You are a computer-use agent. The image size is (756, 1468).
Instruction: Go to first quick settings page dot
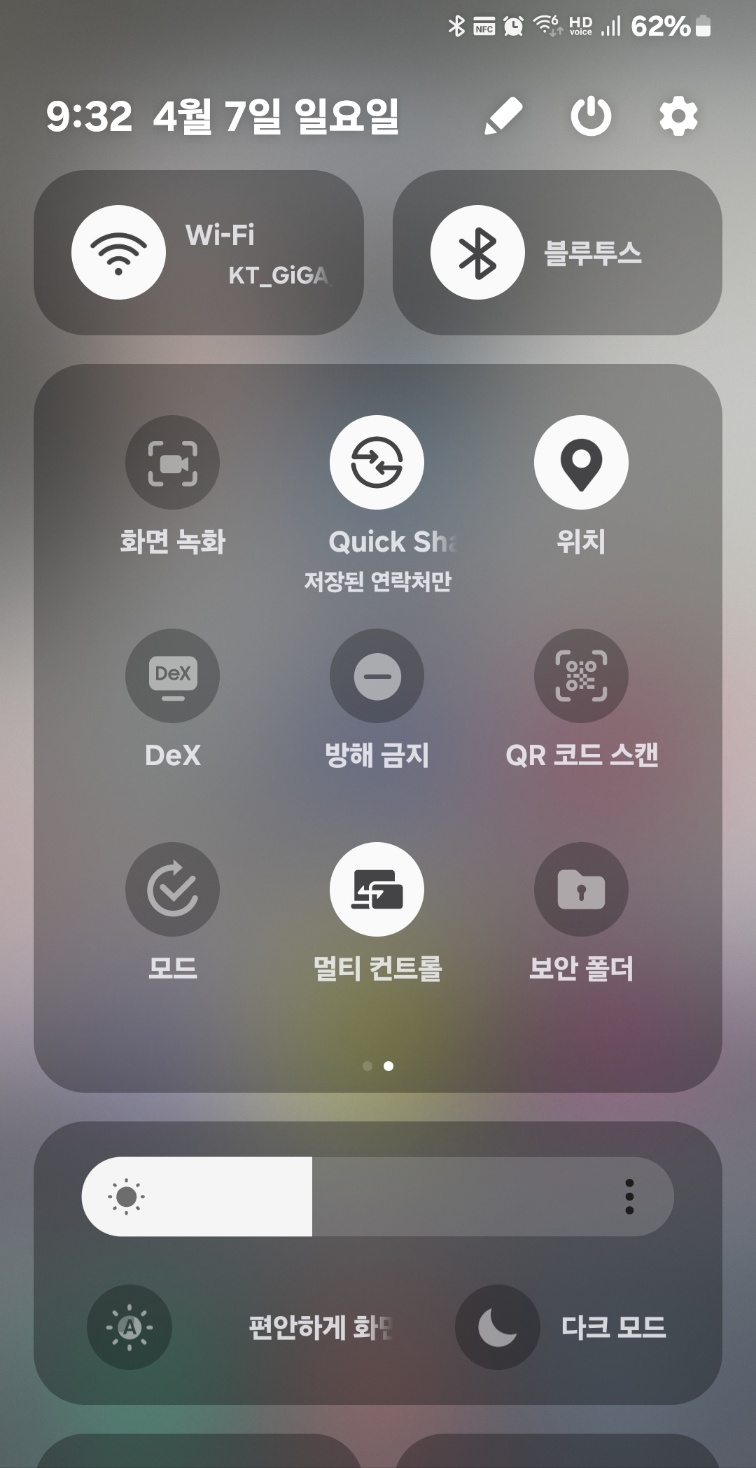pos(367,1066)
